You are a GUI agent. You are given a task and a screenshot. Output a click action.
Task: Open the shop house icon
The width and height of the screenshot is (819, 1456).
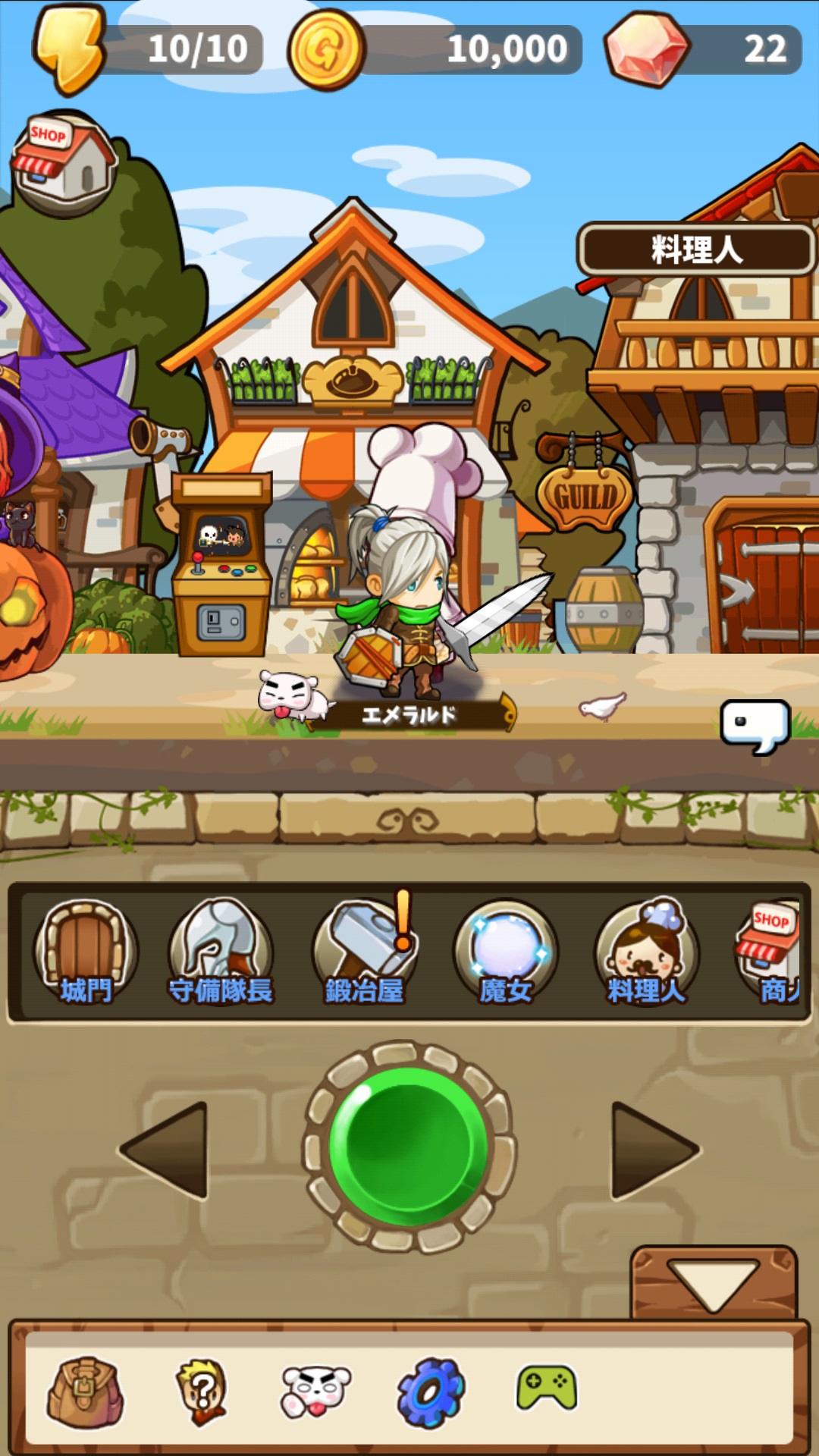click(x=64, y=163)
